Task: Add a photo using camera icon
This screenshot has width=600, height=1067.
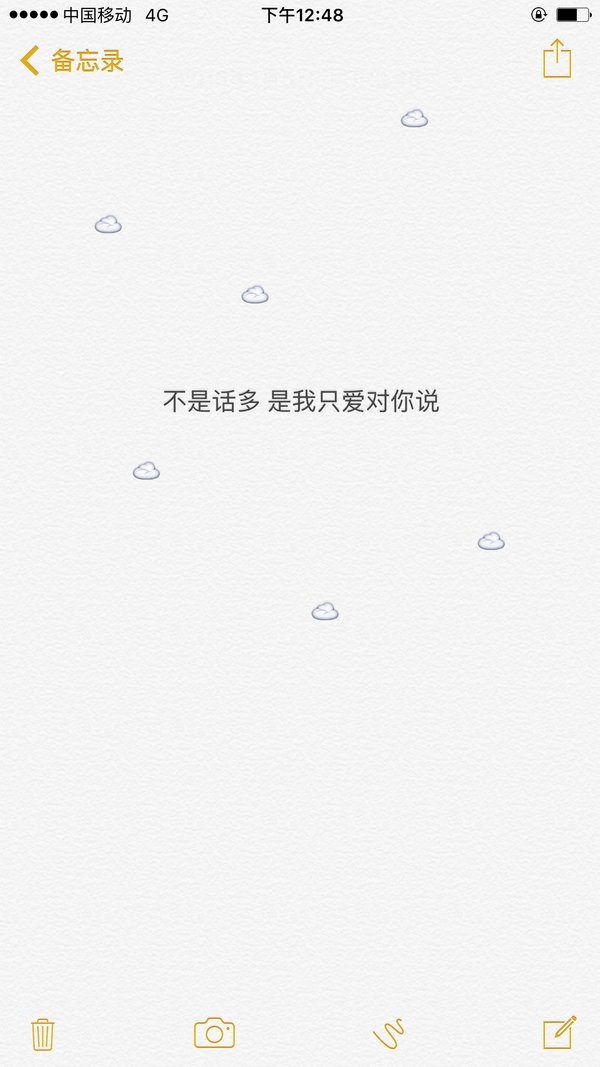Action: [214, 1033]
